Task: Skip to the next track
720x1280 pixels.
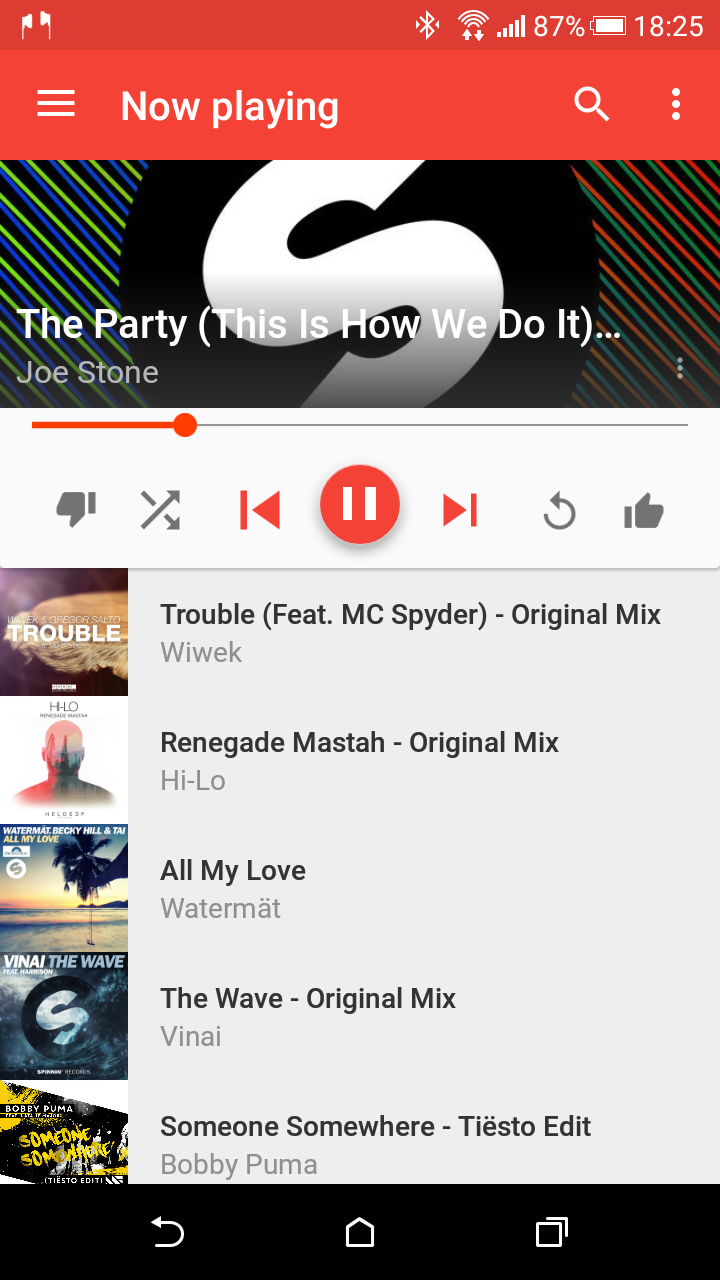Action: pos(460,510)
